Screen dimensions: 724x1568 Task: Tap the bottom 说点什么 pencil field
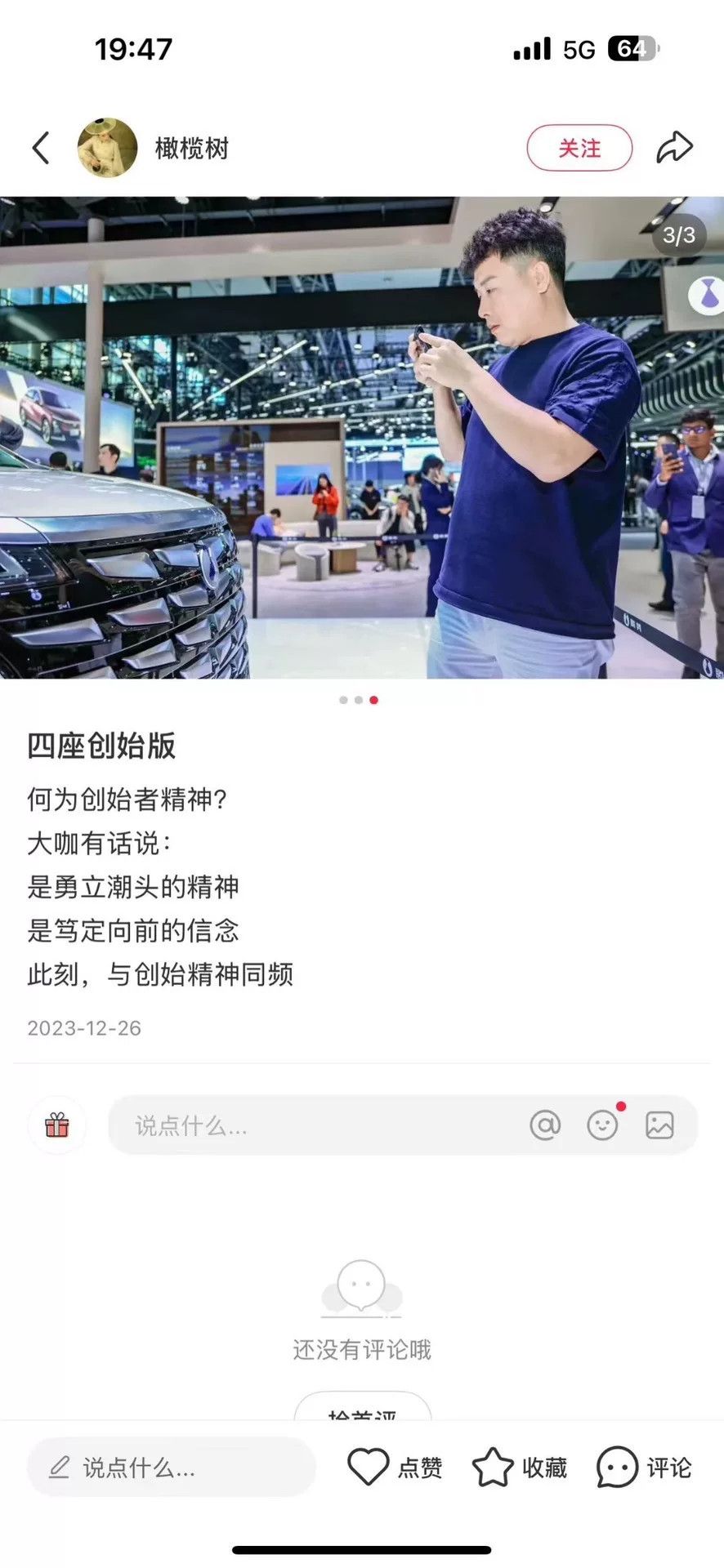[x=172, y=1468]
